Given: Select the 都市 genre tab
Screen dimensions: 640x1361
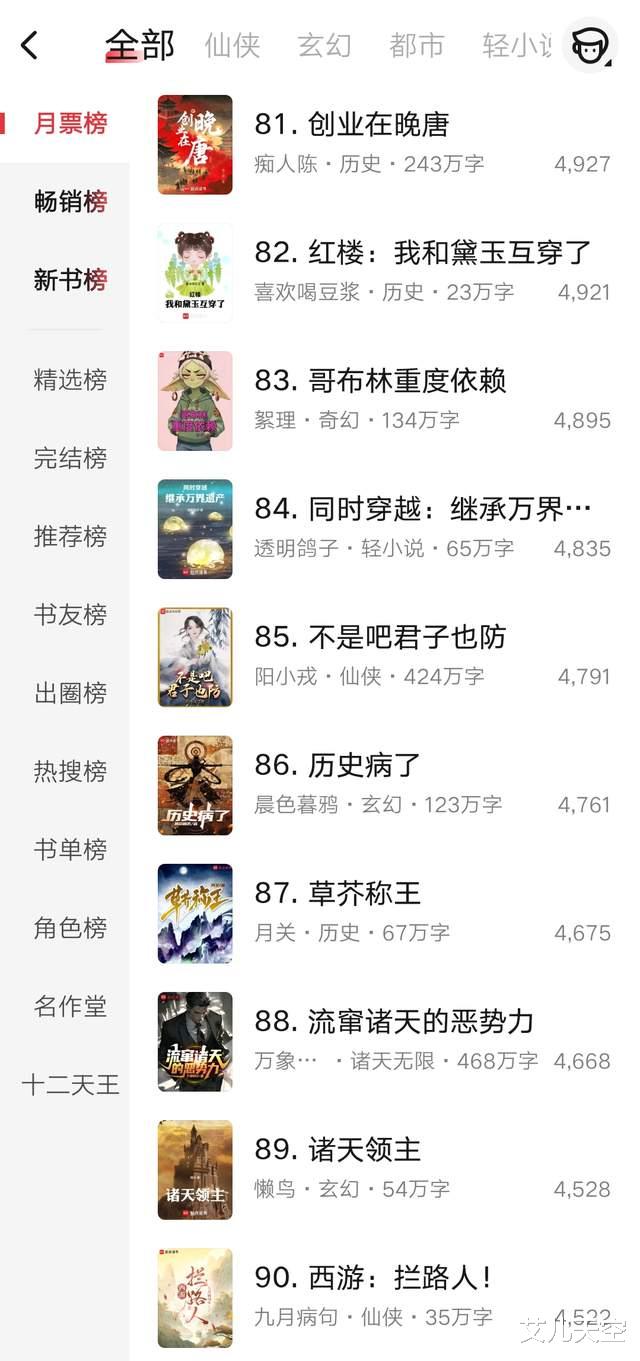Looking at the screenshot, I should point(417,45).
